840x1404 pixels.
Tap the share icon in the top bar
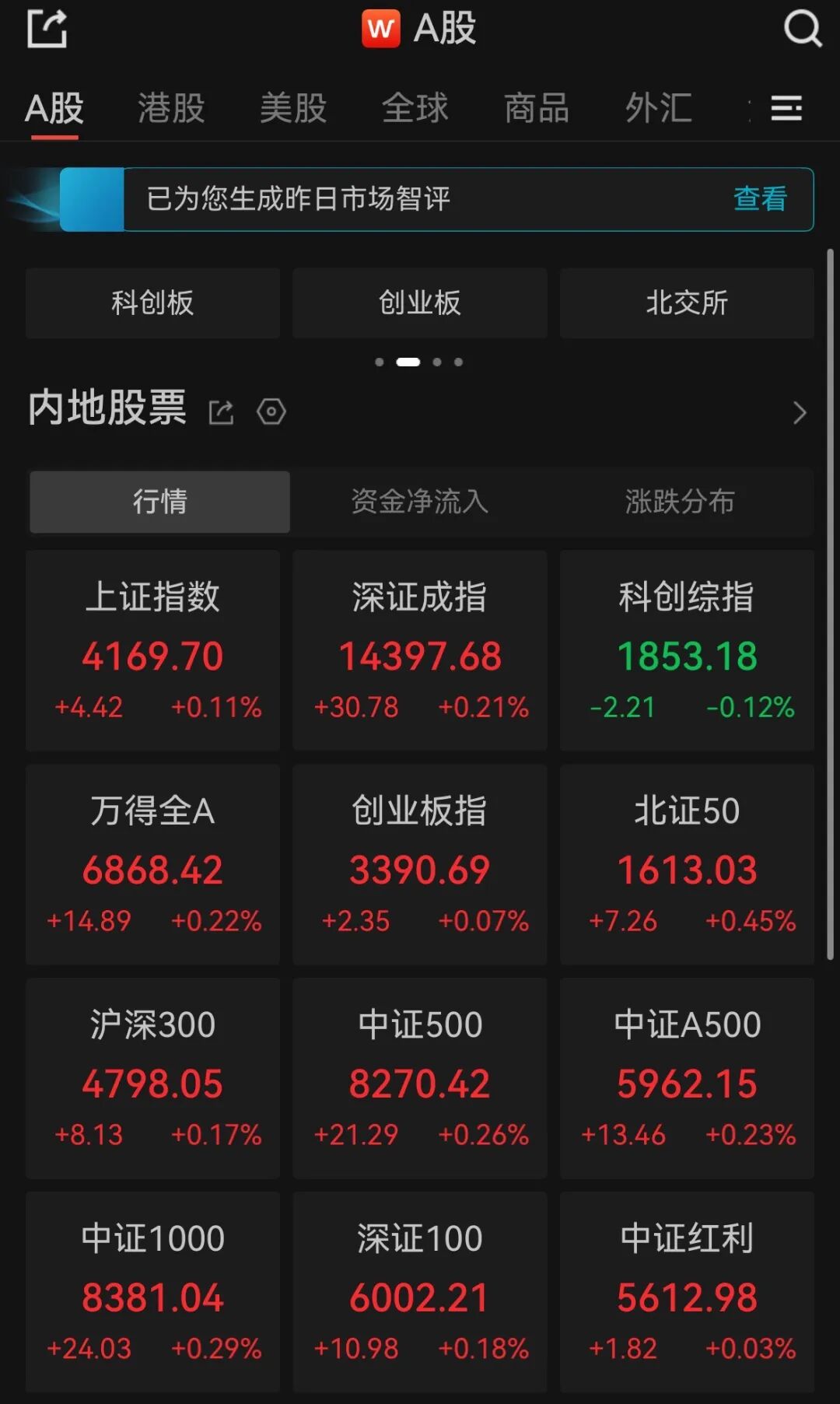47,30
